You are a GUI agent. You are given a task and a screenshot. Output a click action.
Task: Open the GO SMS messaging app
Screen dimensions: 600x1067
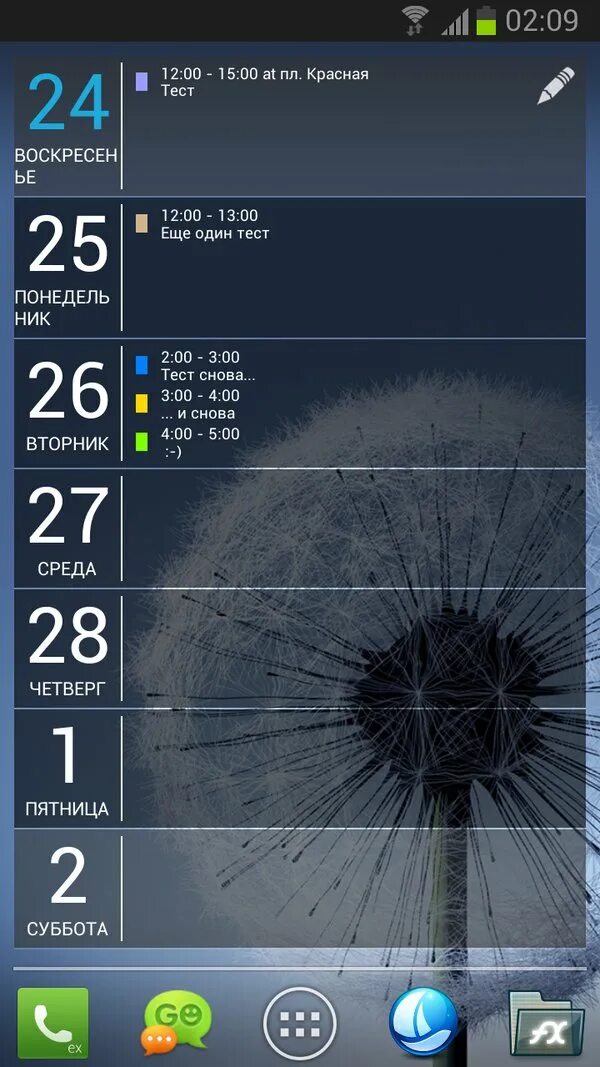[177, 1022]
